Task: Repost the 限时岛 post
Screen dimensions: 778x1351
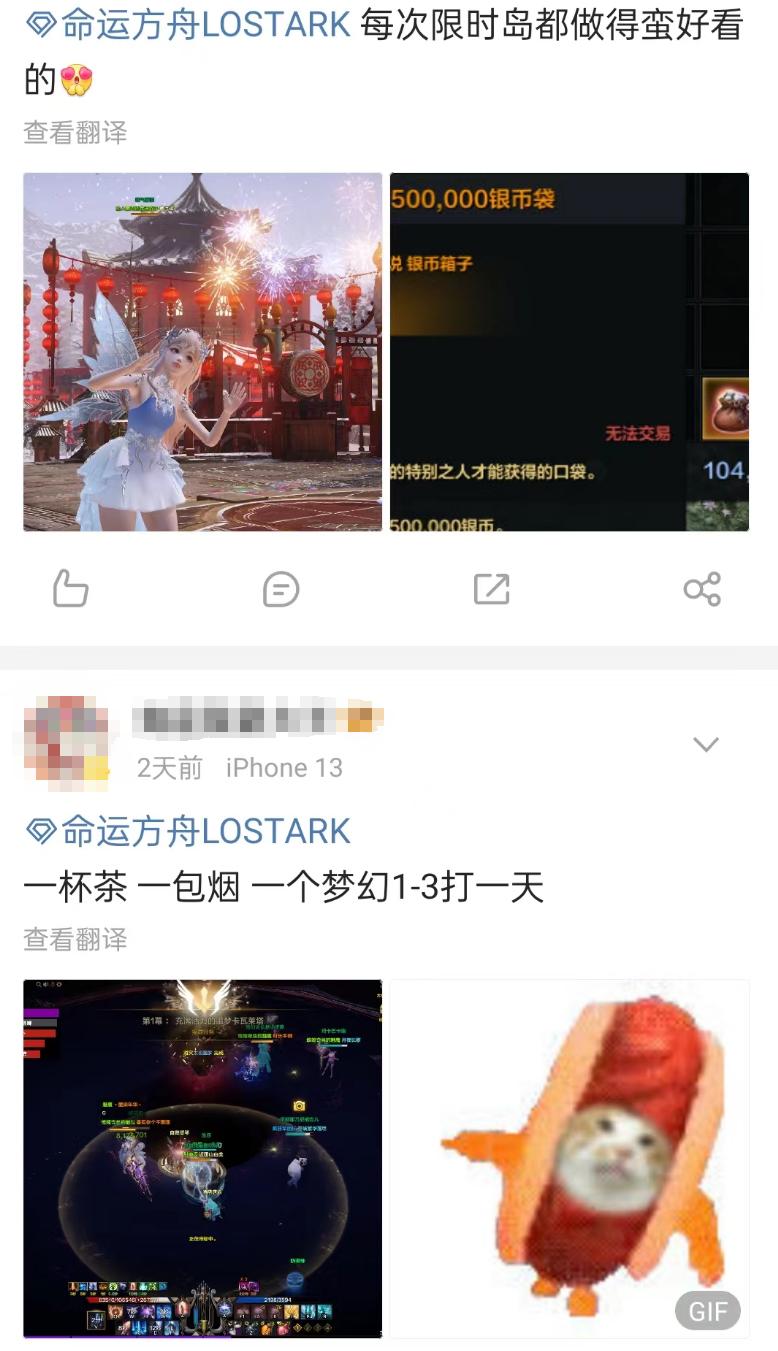Action: [491, 589]
